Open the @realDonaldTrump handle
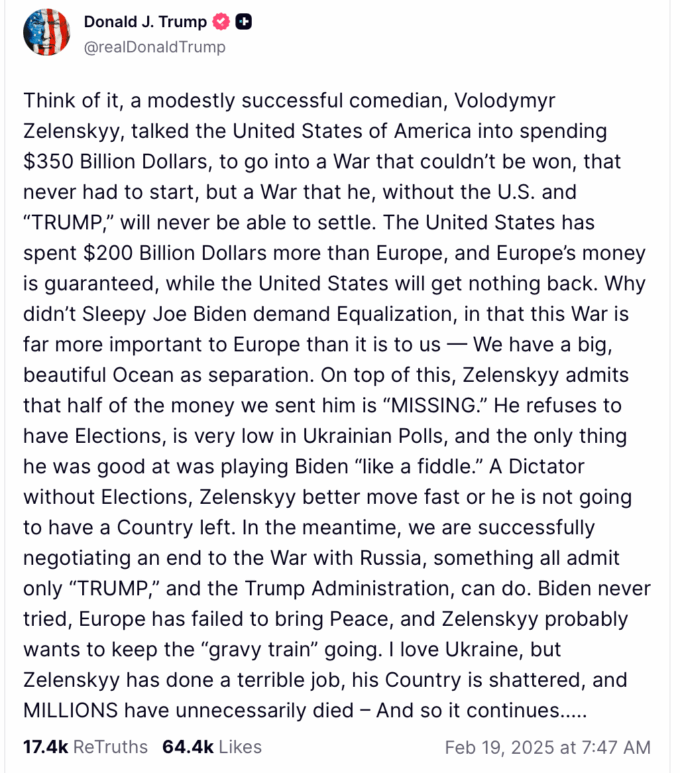The height and width of the screenshot is (773, 680). pos(154,46)
